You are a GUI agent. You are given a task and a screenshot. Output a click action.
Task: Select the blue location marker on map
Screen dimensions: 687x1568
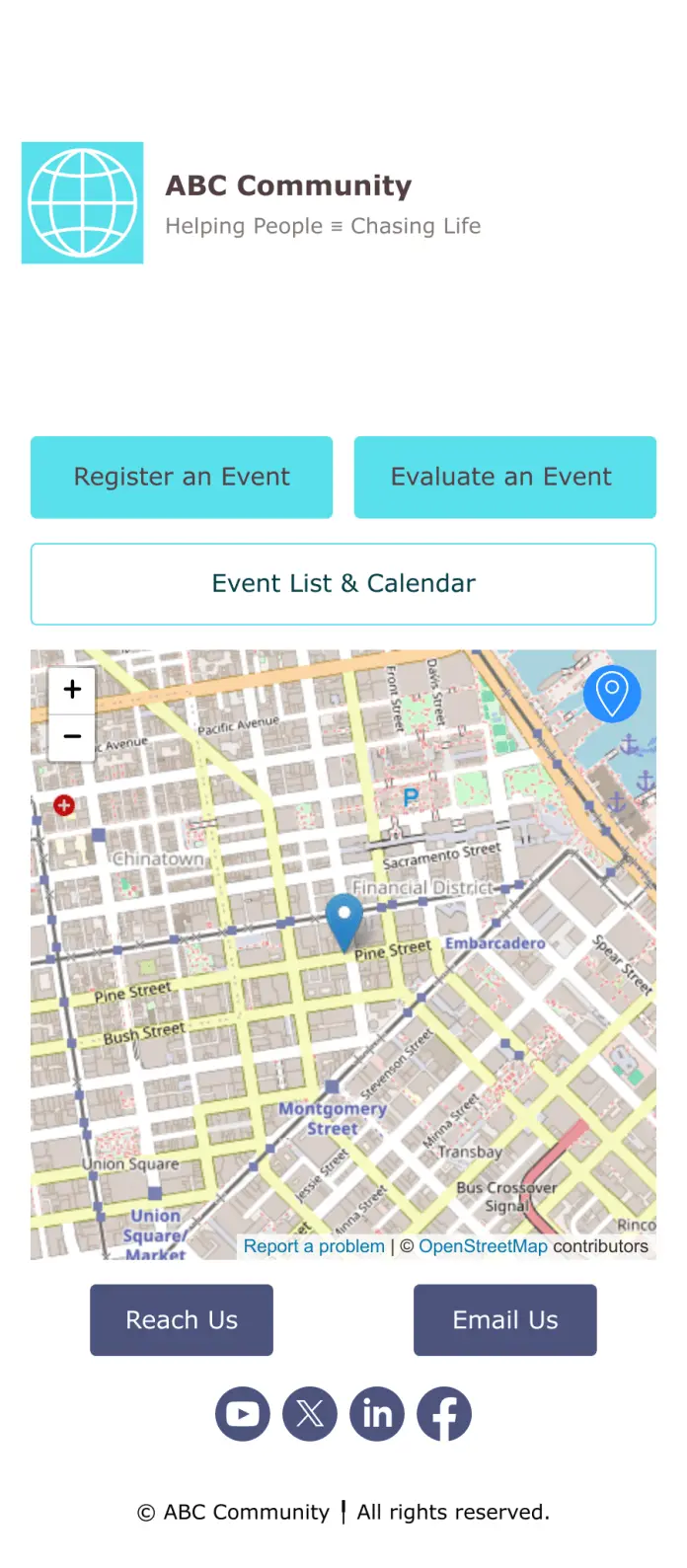pos(343,918)
